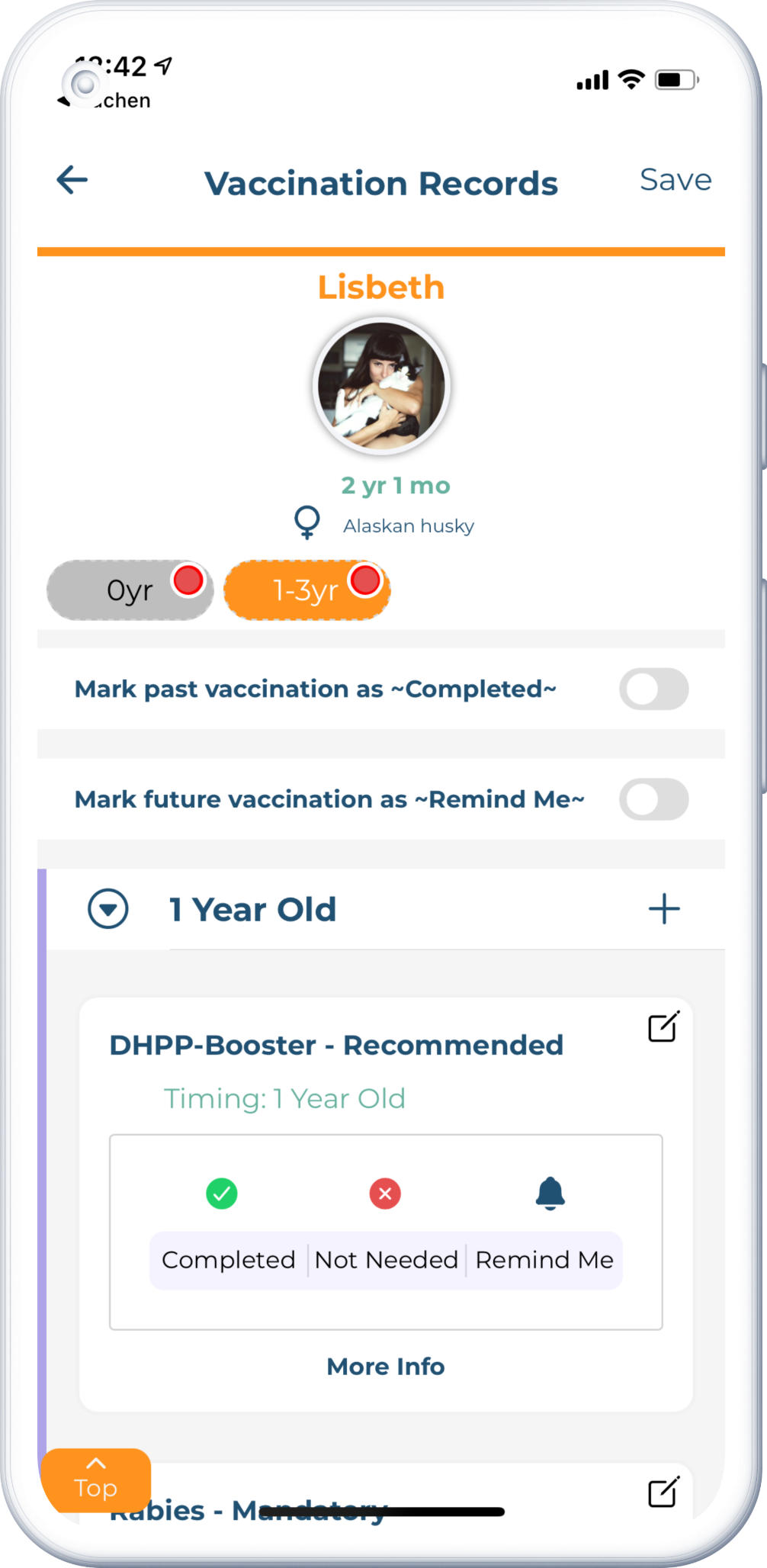Edit the Rabies vaccination record
The image size is (767, 1568).
[663, 1492]
